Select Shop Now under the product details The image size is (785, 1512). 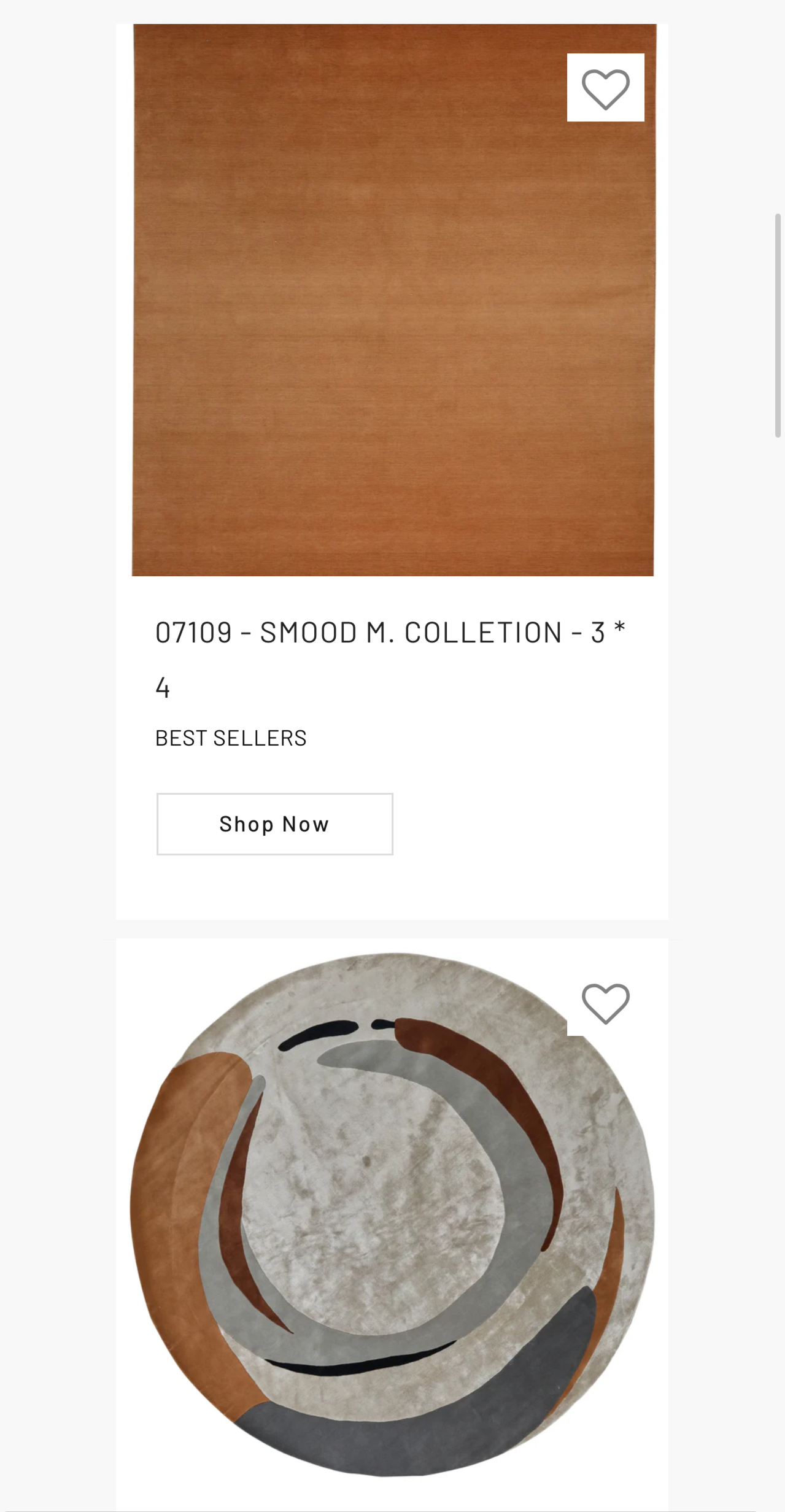click(x=274, y=823)
